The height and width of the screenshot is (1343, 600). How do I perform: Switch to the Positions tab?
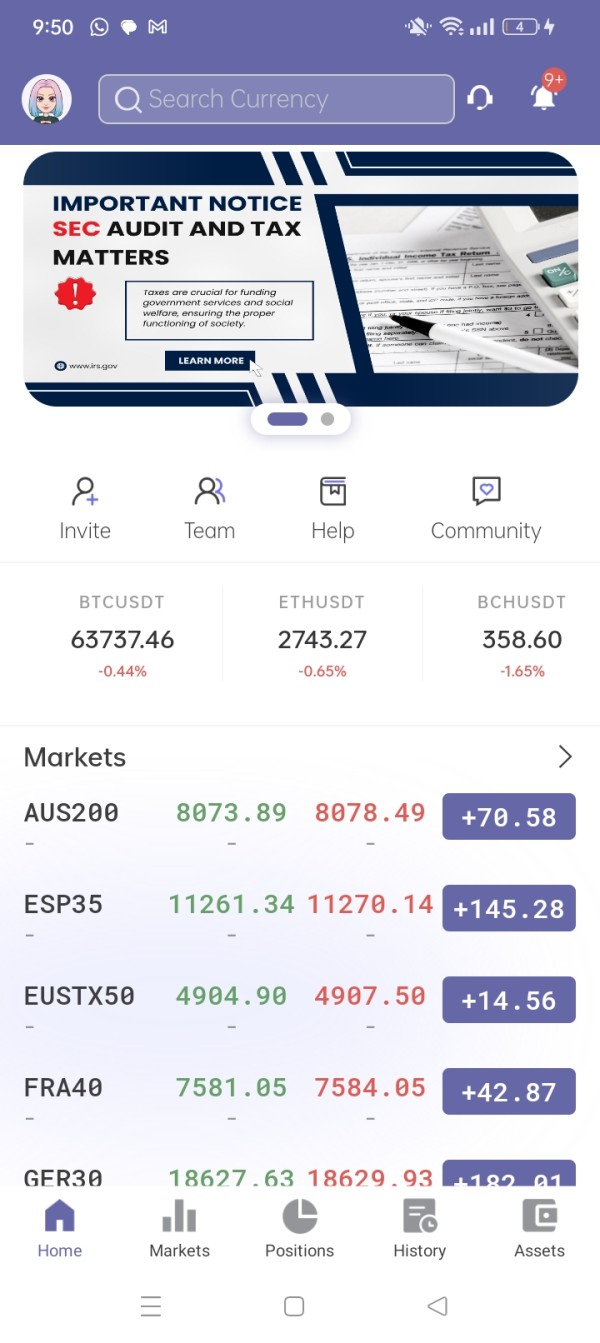point(300,1230)
